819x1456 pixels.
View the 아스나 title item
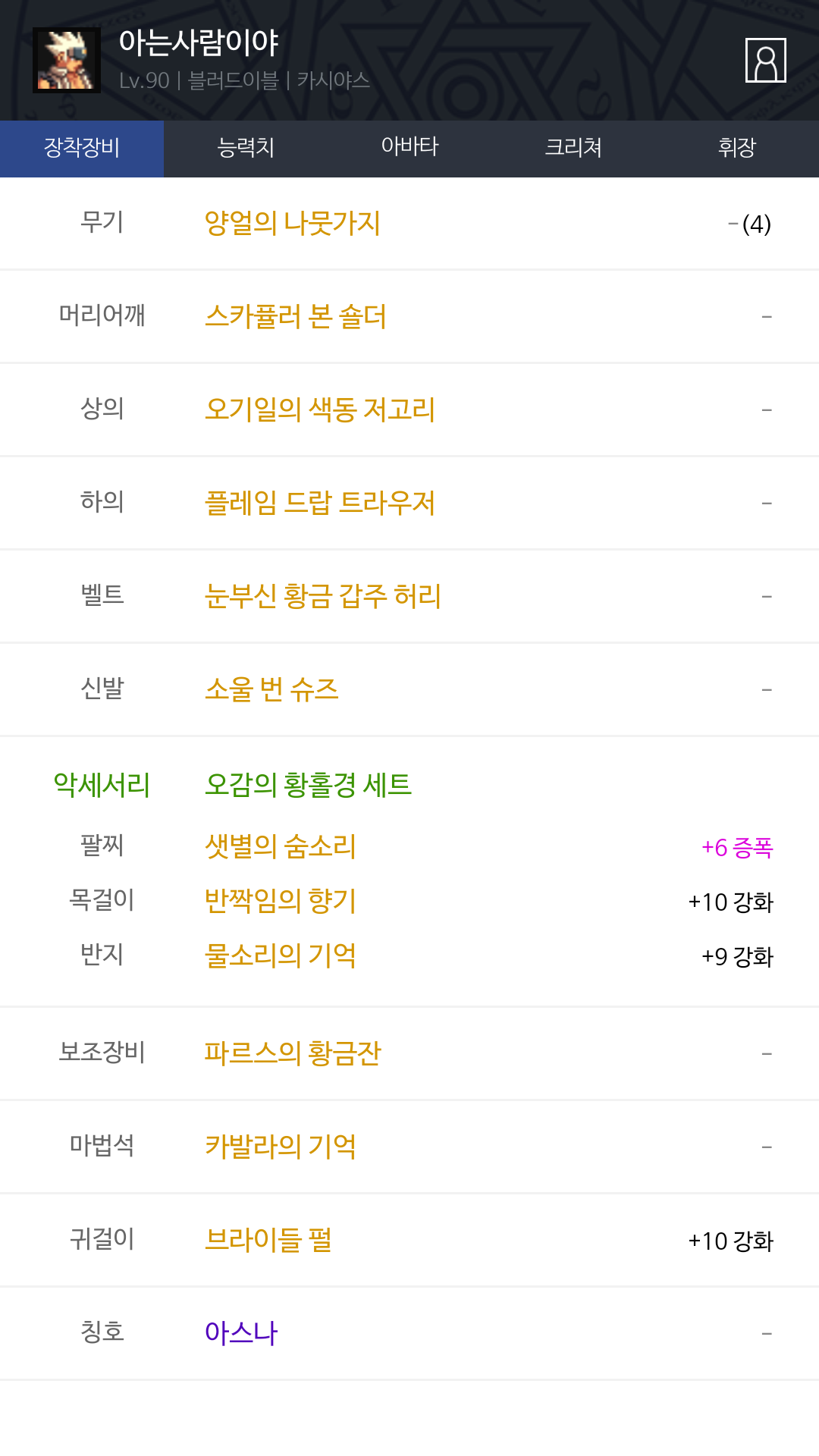pos(241,1333)
